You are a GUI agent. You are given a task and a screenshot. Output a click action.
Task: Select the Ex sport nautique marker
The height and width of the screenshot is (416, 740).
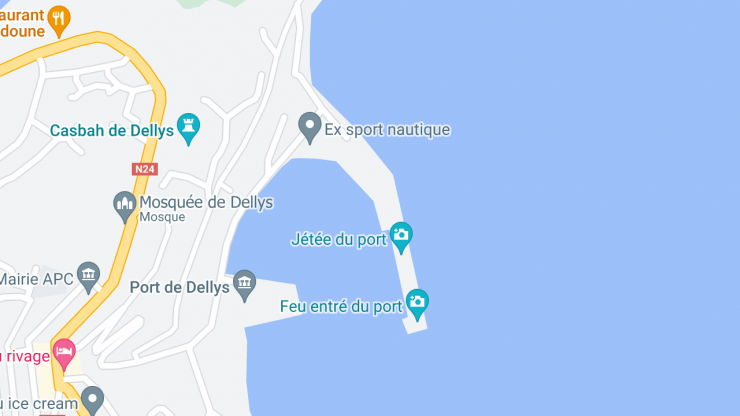310,127
